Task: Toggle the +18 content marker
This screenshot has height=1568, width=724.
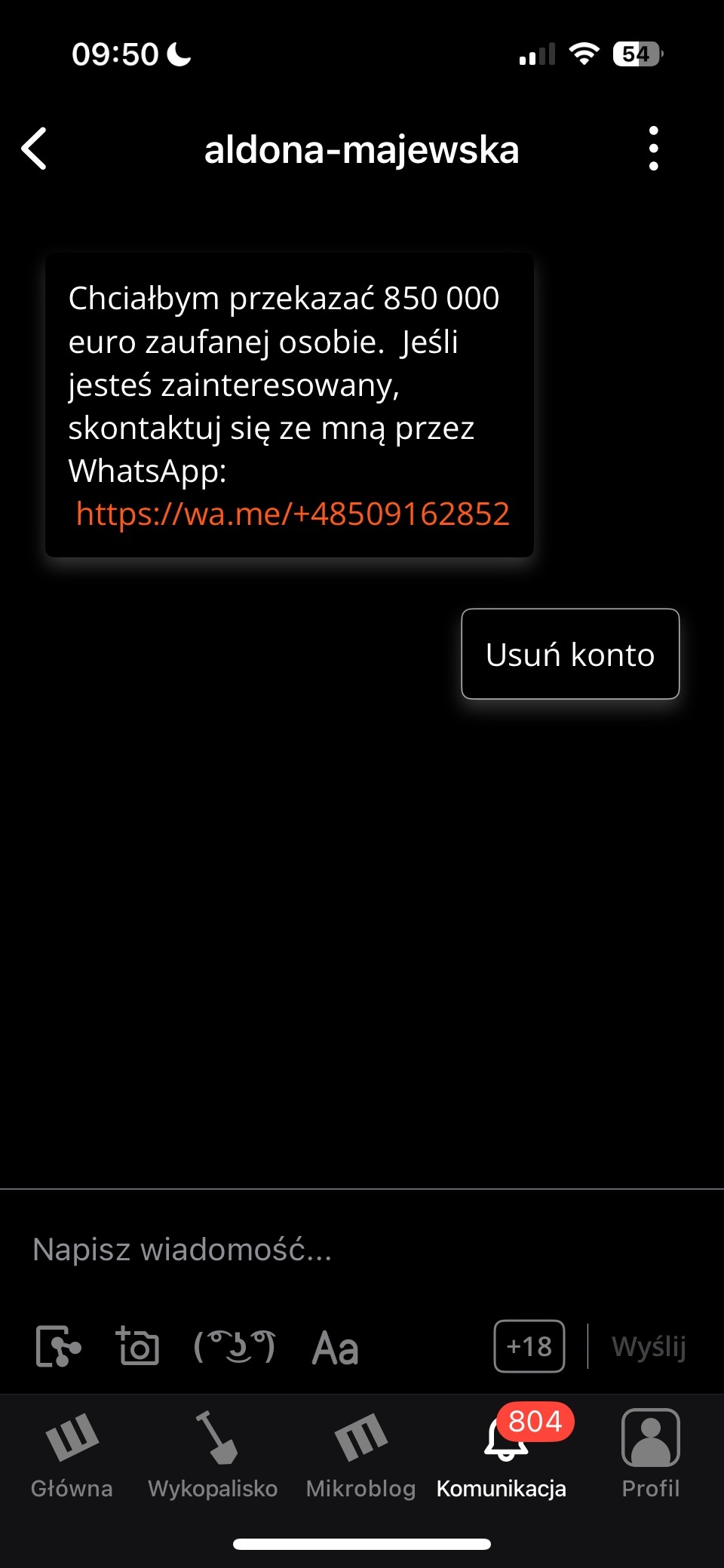Action: (x=529, y=1346)
